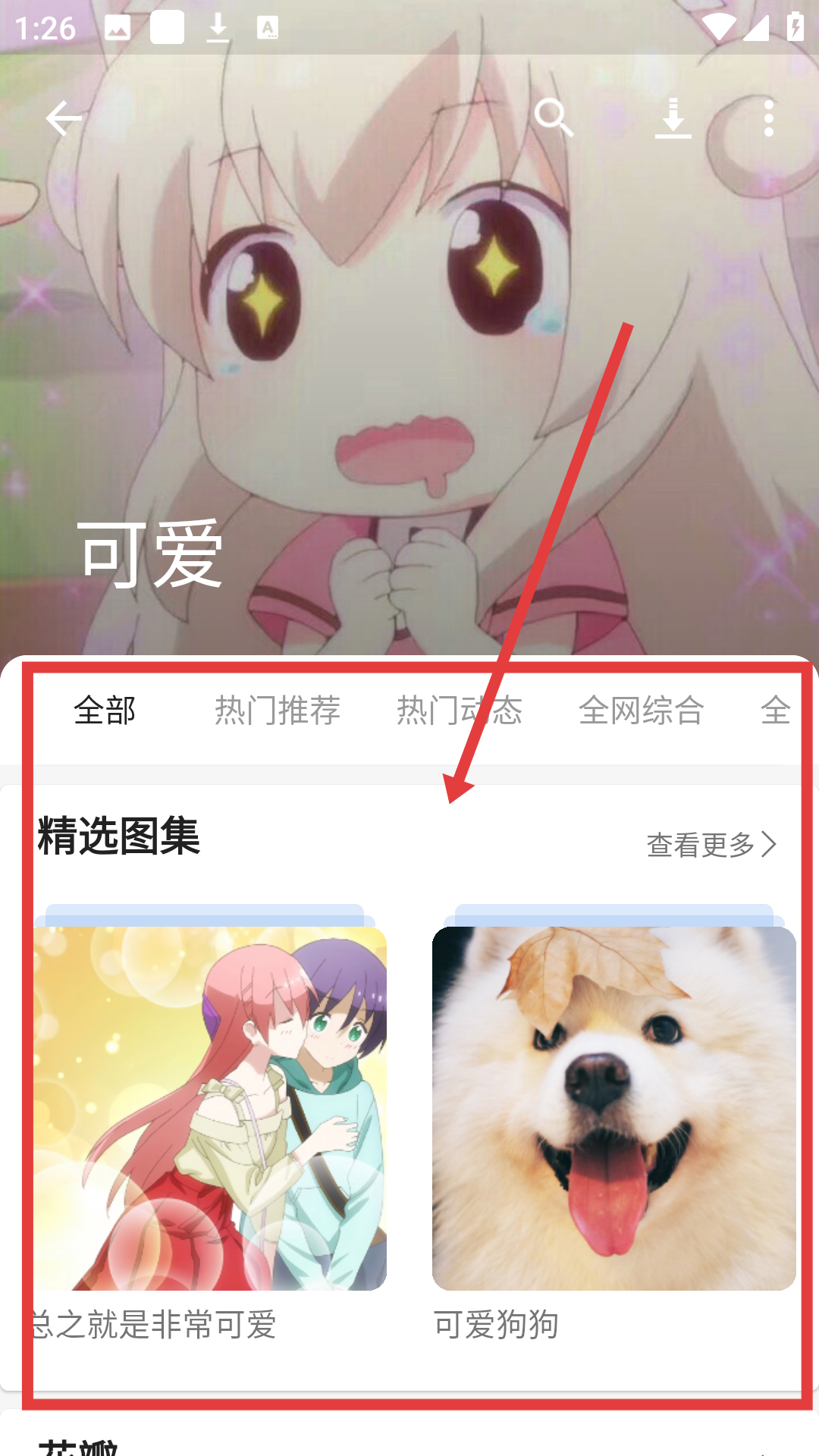Open the 总之就是非常可爱 album
819x1456 pixels.
click(x=209, y=1108)
